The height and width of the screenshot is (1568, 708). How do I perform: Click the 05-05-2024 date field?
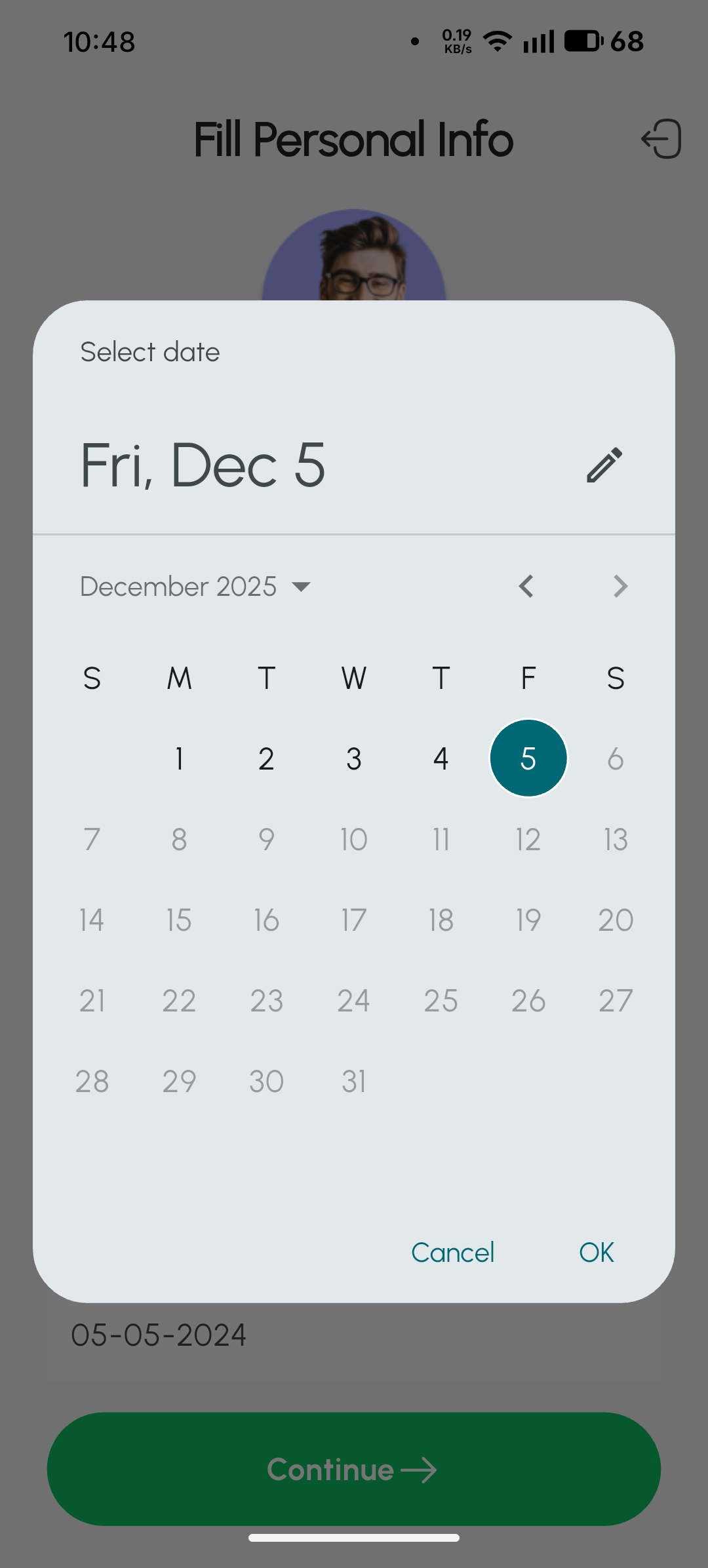point(157,1334)
